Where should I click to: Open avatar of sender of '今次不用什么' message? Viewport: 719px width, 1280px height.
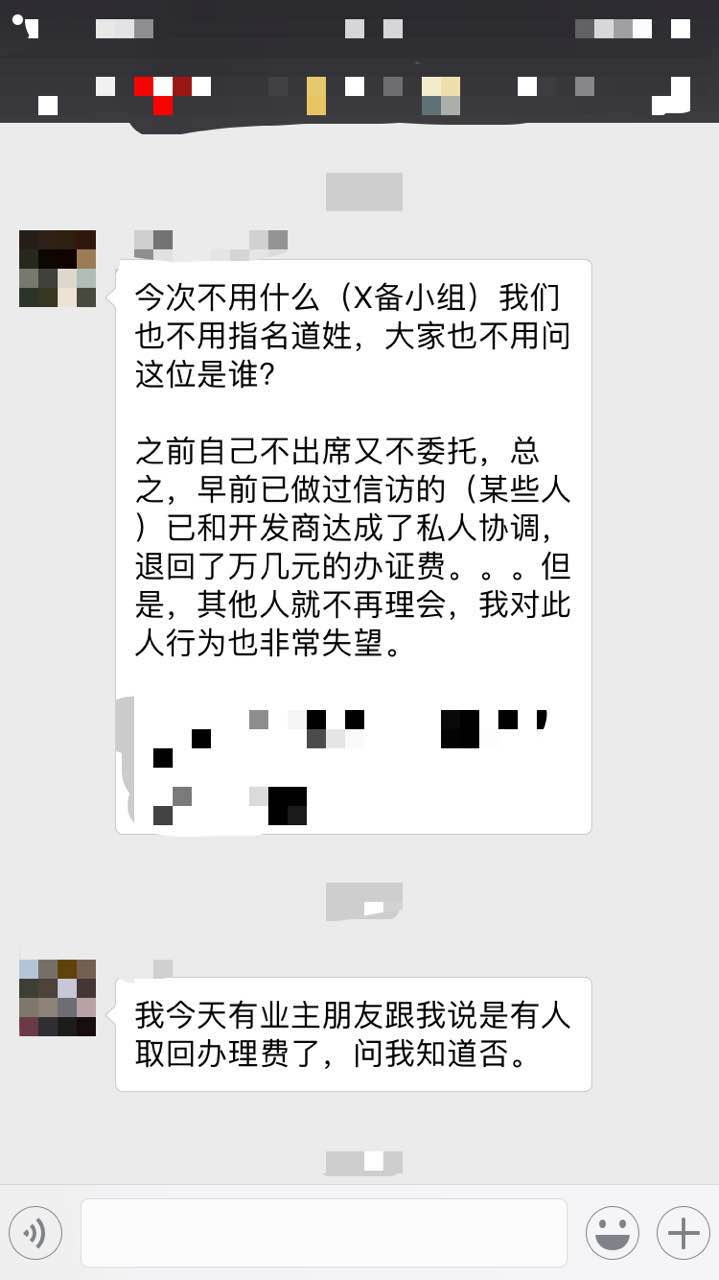tap(58, 268)
